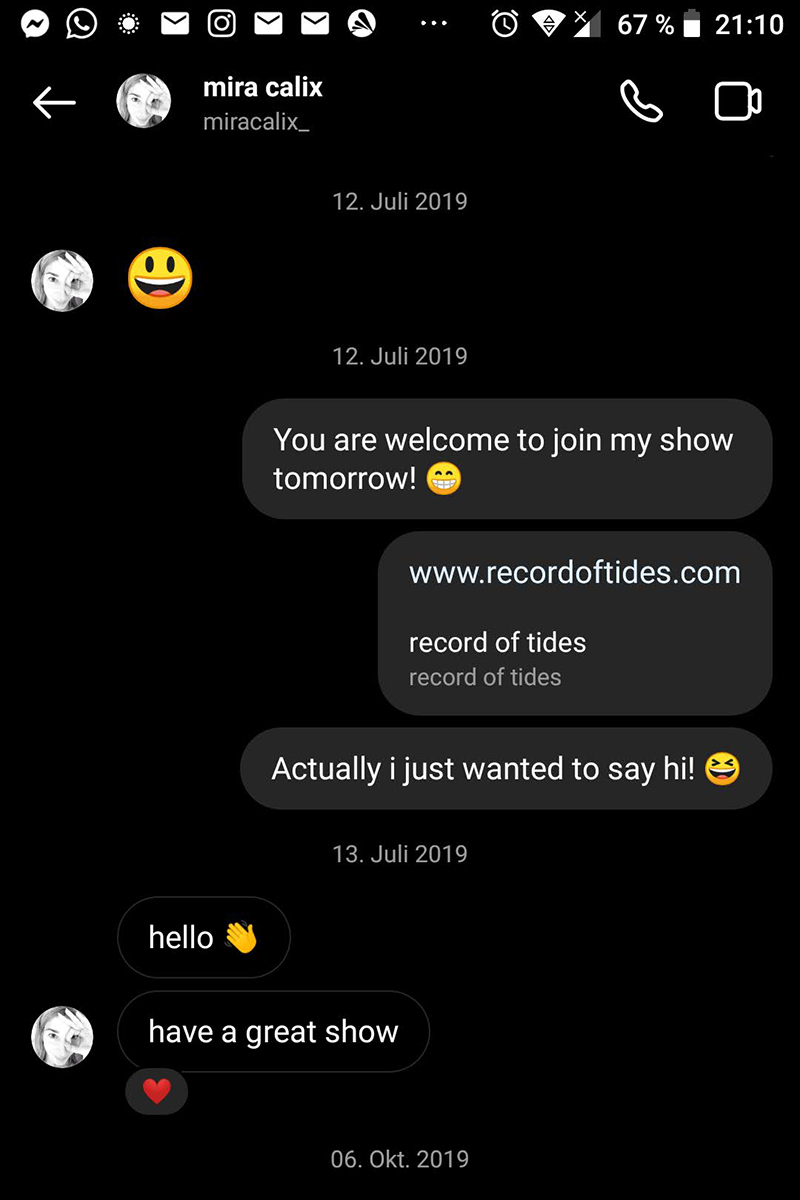This screenshot has height=1200, width=800.
Task: Go back to the message list
Action: [54, 102]
